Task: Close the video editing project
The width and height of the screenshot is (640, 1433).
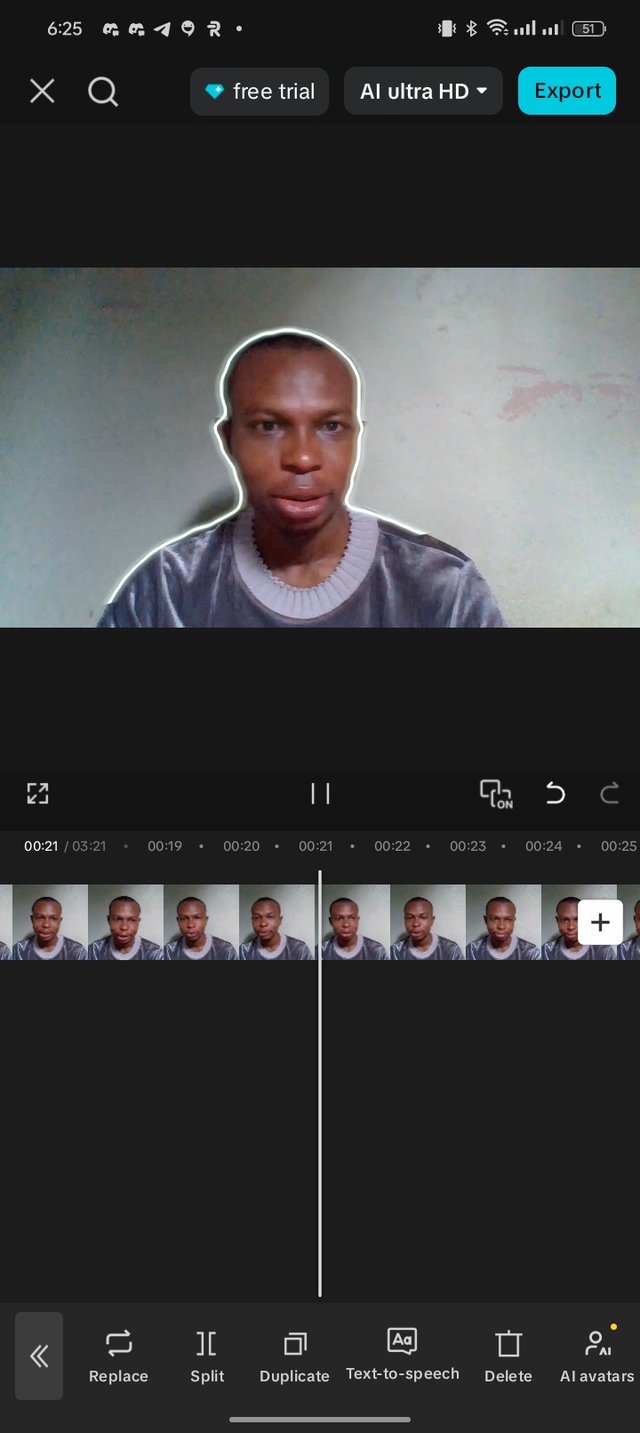Action: pos(42,92)
